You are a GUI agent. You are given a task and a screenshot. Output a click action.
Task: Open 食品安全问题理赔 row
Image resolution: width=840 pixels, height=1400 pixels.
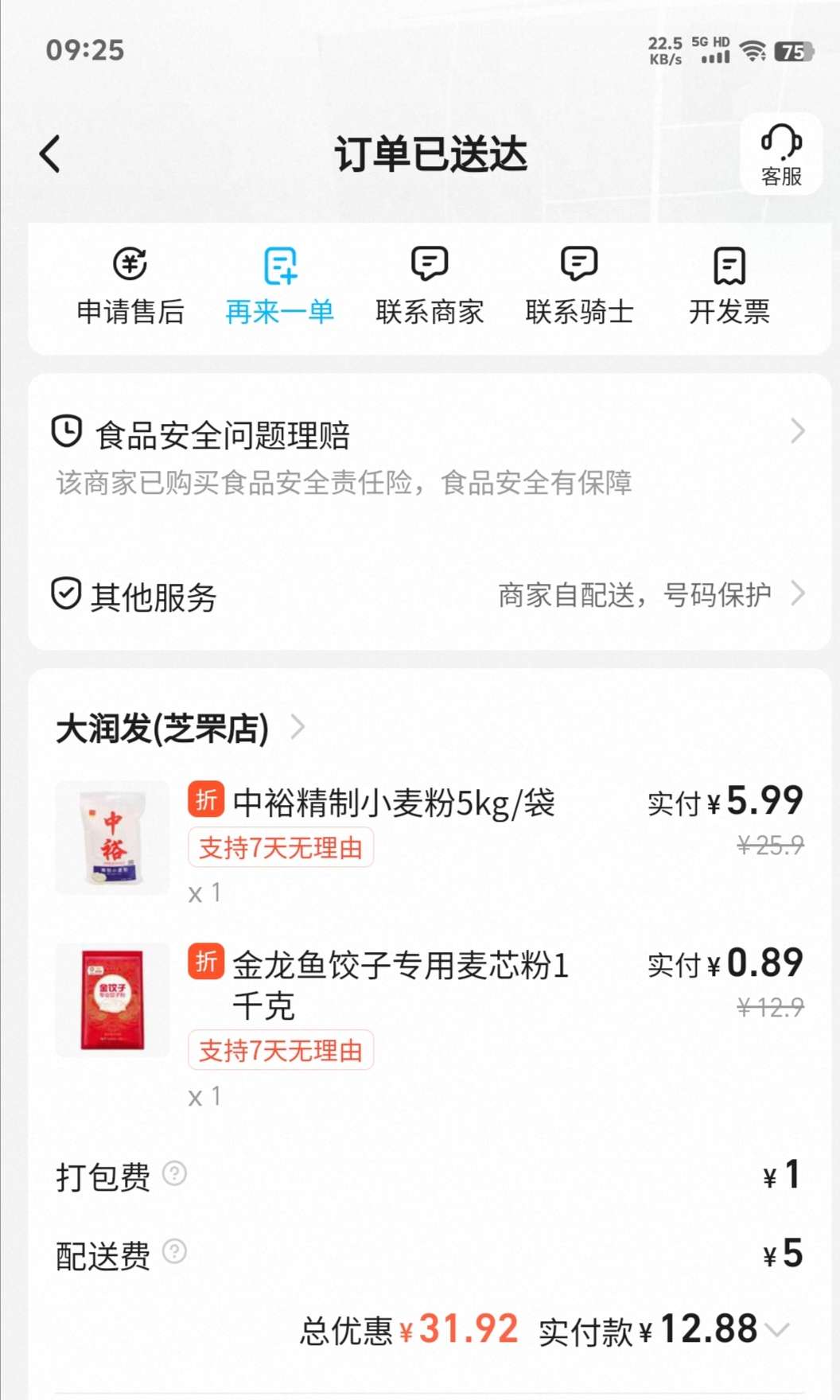[x=430, y=453]
